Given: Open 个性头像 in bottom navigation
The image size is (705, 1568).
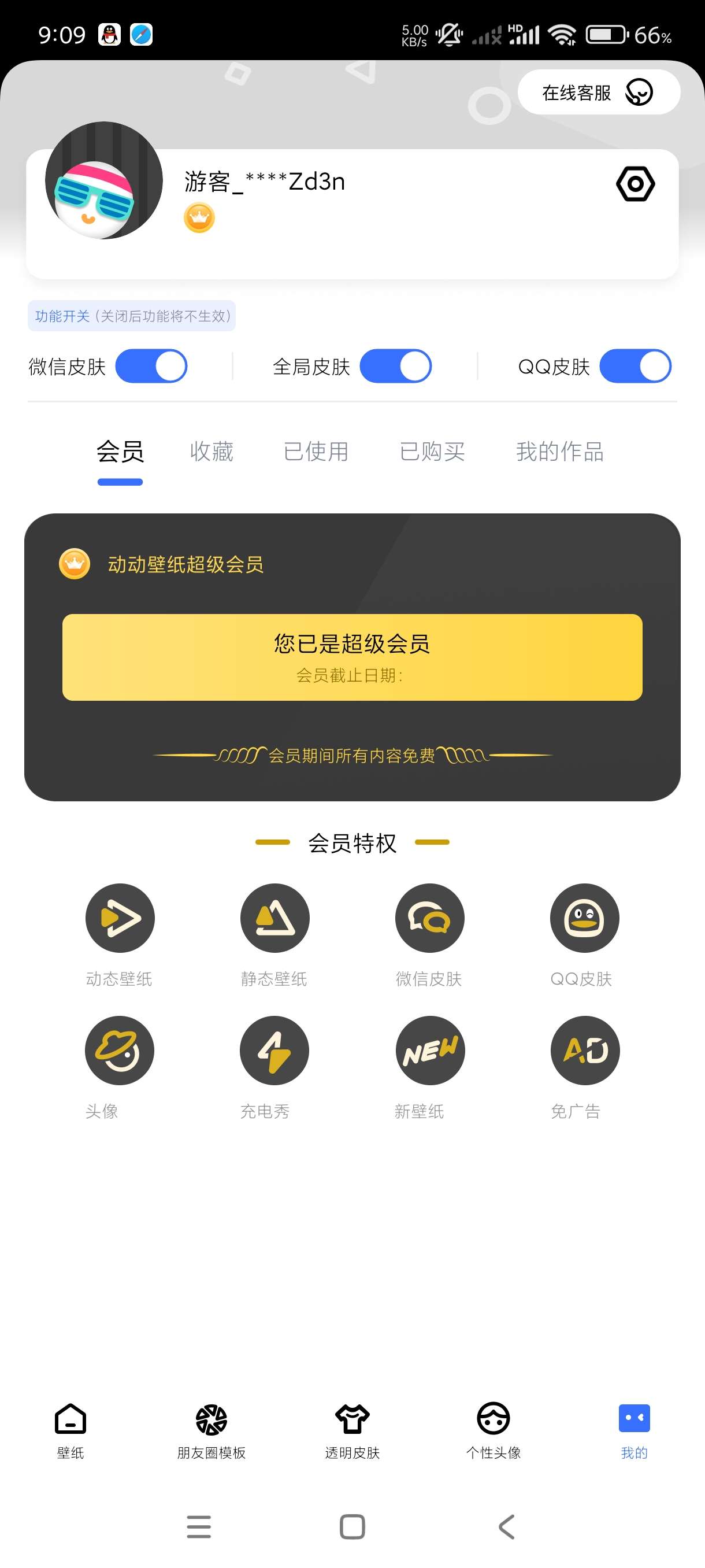Looking at the screenshot, I should (493, 1430).
